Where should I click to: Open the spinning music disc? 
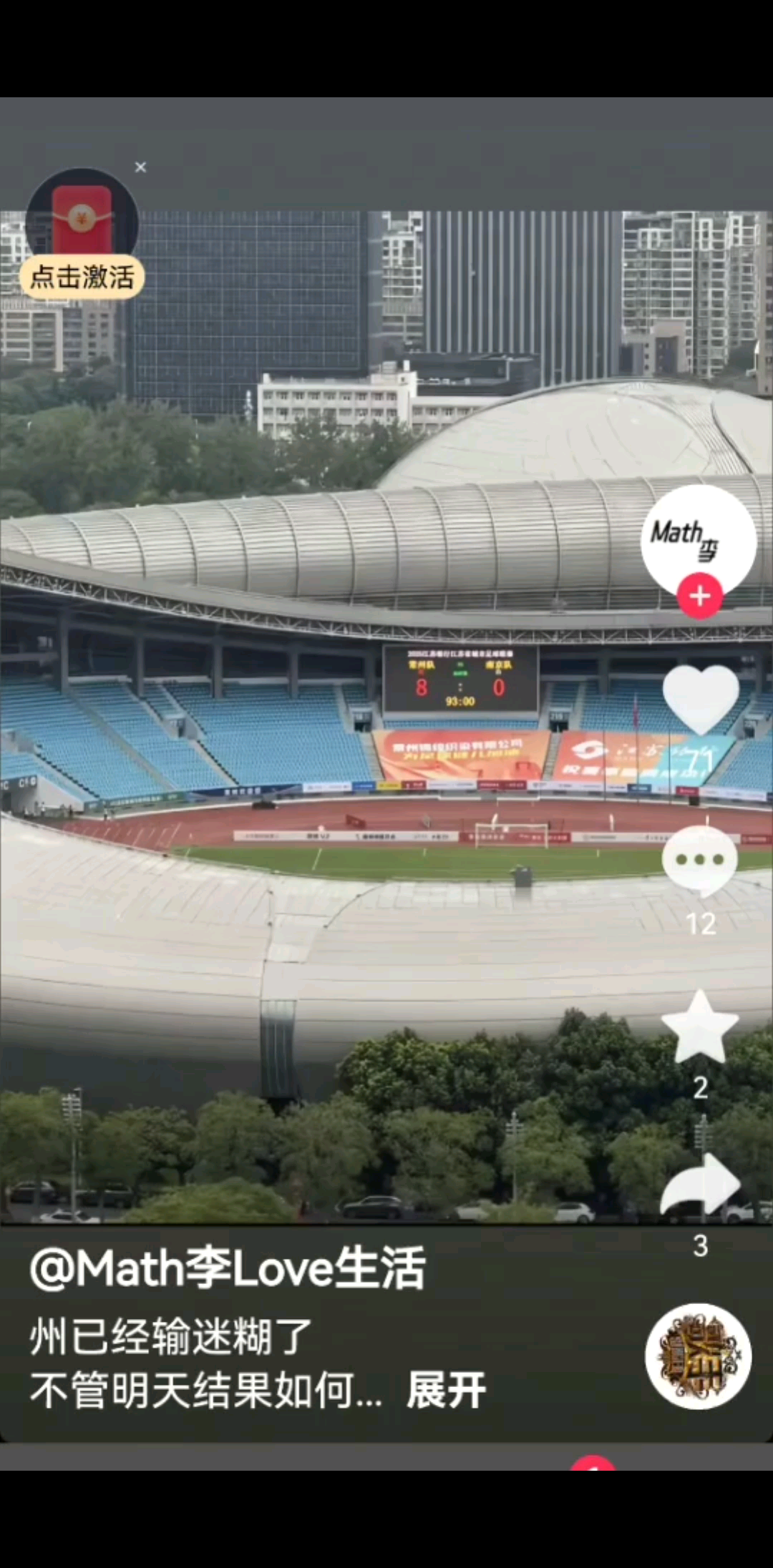tap(698, 1356)
